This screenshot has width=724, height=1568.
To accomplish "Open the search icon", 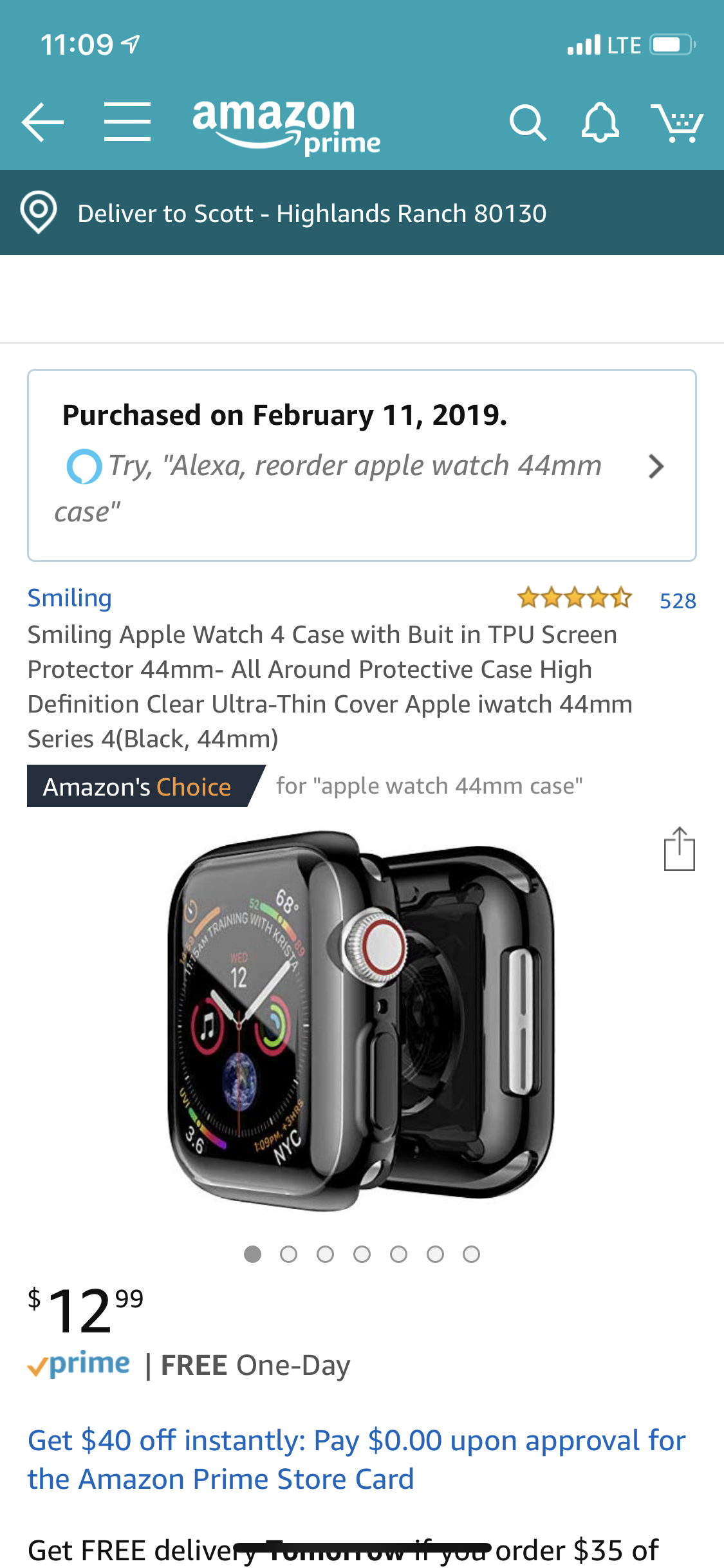I will 527,122.
